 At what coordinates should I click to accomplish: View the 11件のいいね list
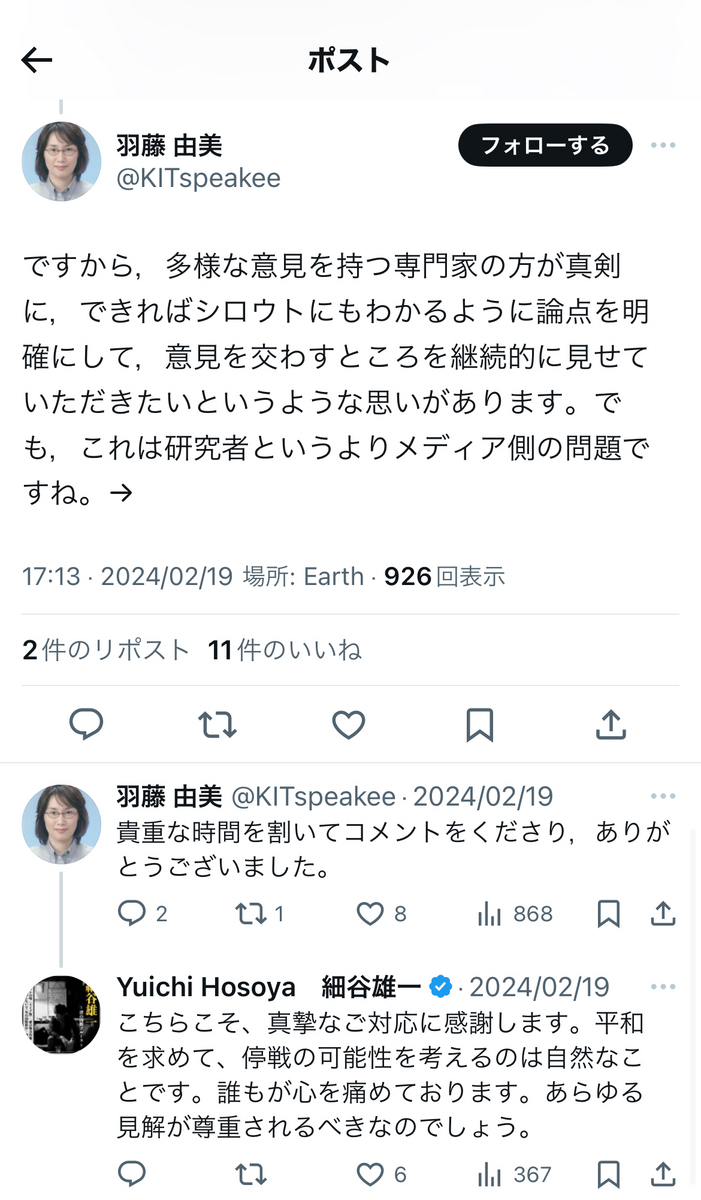pos(285,650)
